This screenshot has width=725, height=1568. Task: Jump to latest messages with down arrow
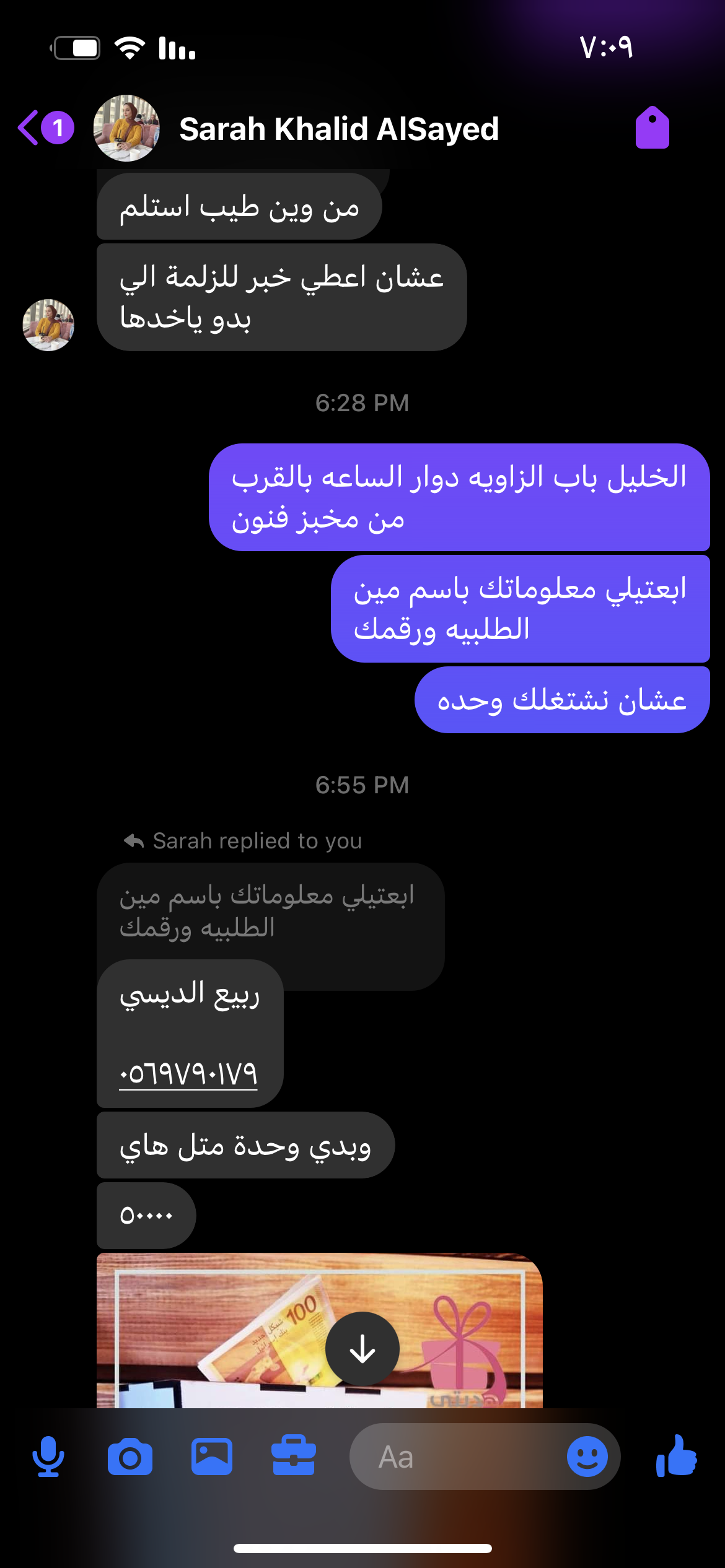(x=362, y=1349)
